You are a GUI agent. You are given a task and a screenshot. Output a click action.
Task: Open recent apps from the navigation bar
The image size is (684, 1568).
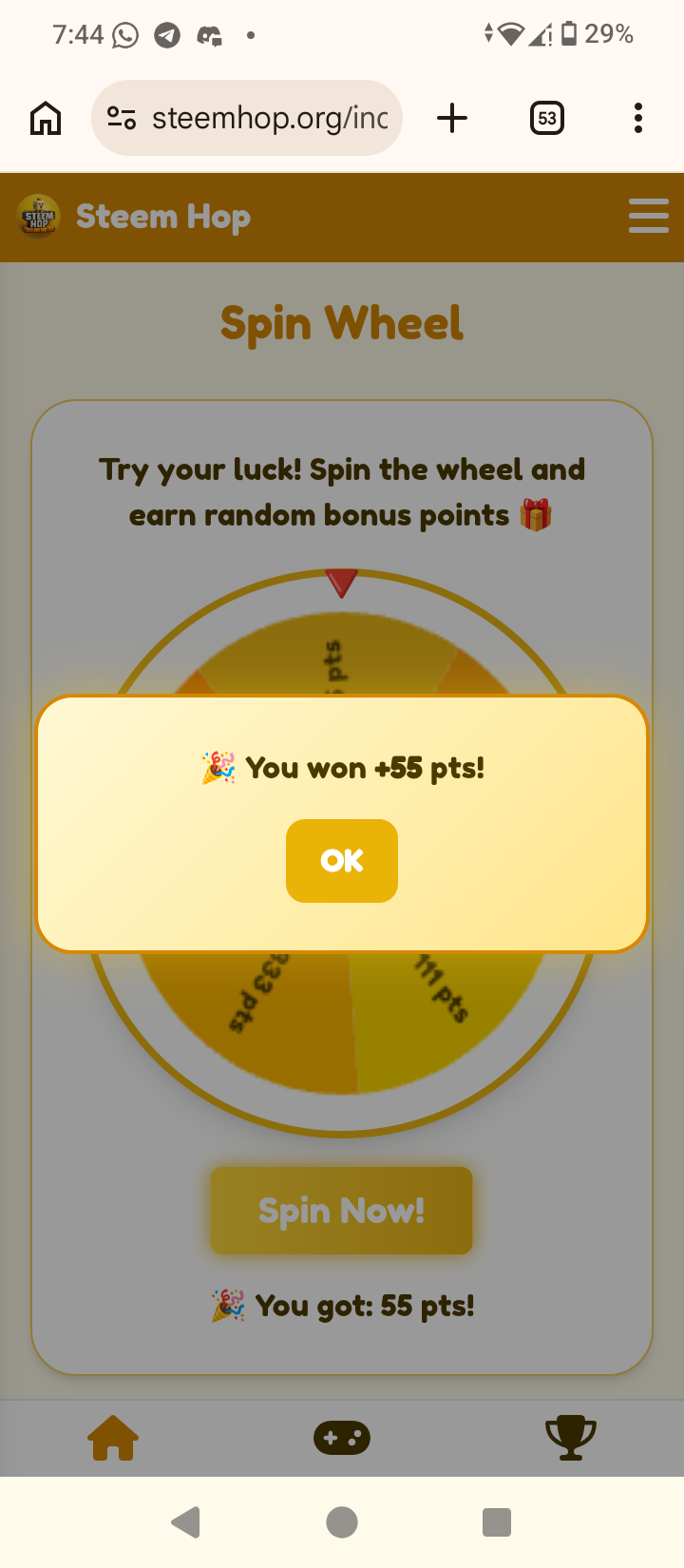497,1522
